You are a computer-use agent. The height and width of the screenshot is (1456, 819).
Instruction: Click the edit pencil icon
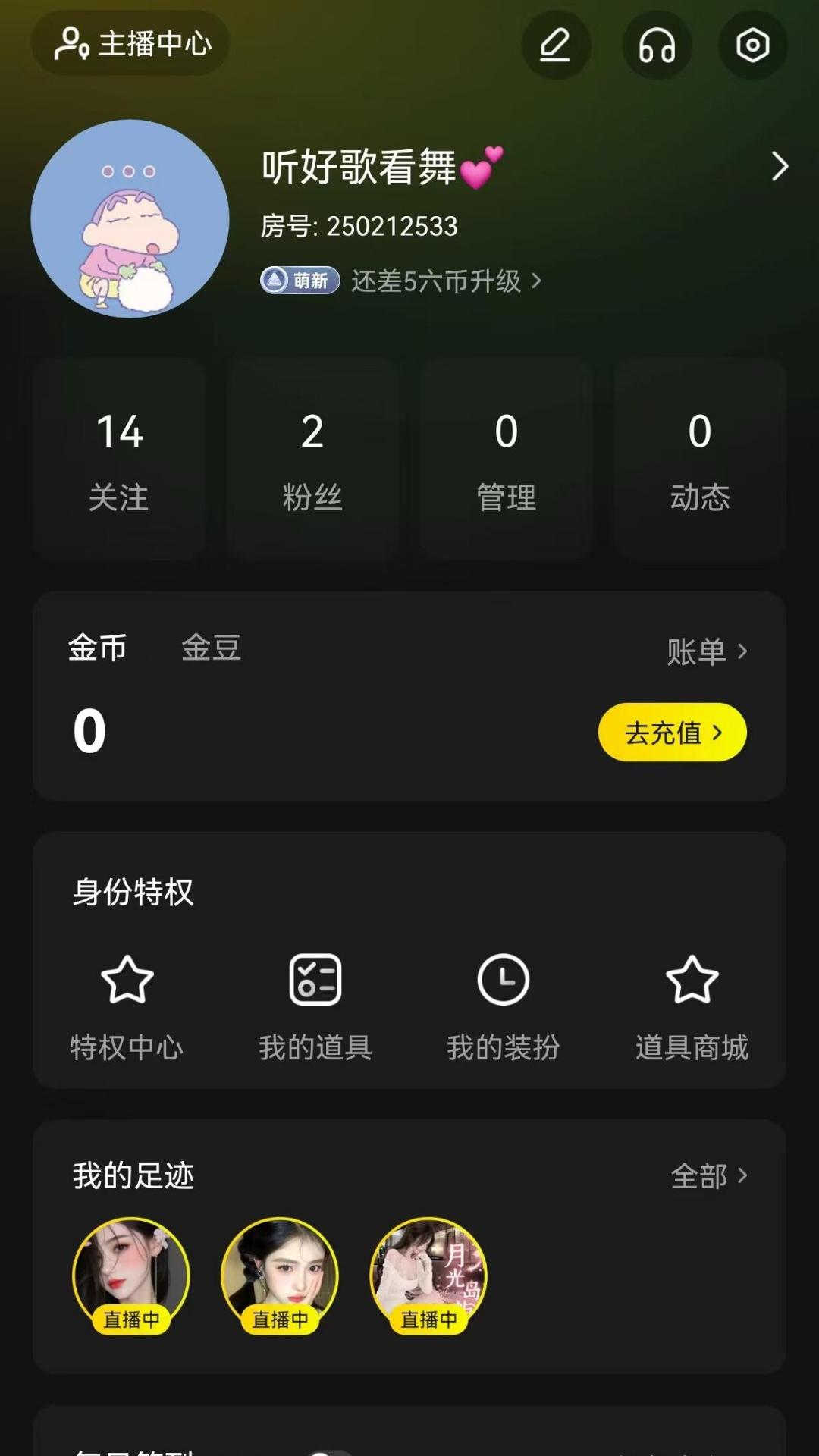coord(556,45)
